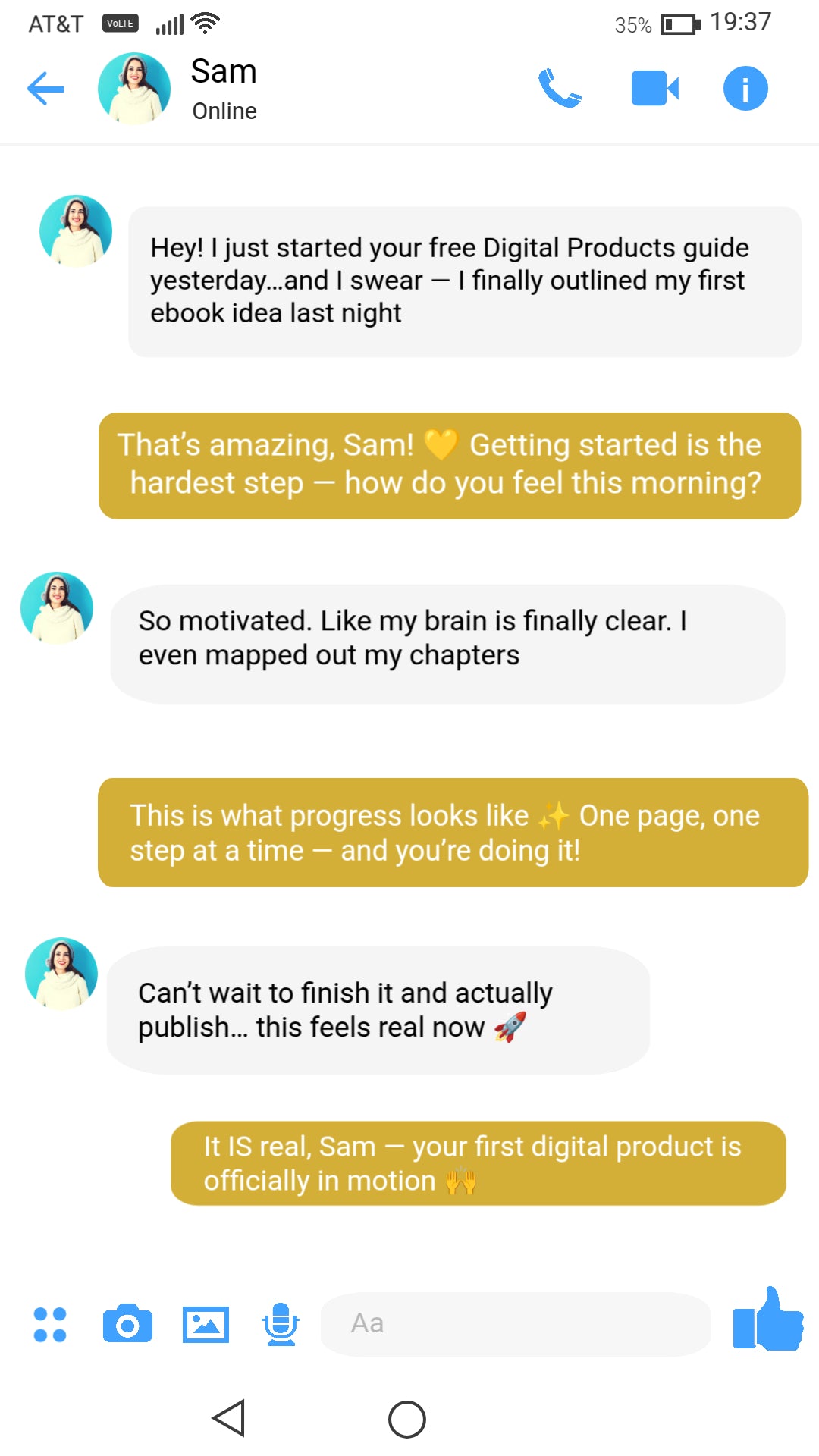Open the camera to take a photo
The width and height of the screenshot is (819, 1456).
click(x=127, y=1325)
